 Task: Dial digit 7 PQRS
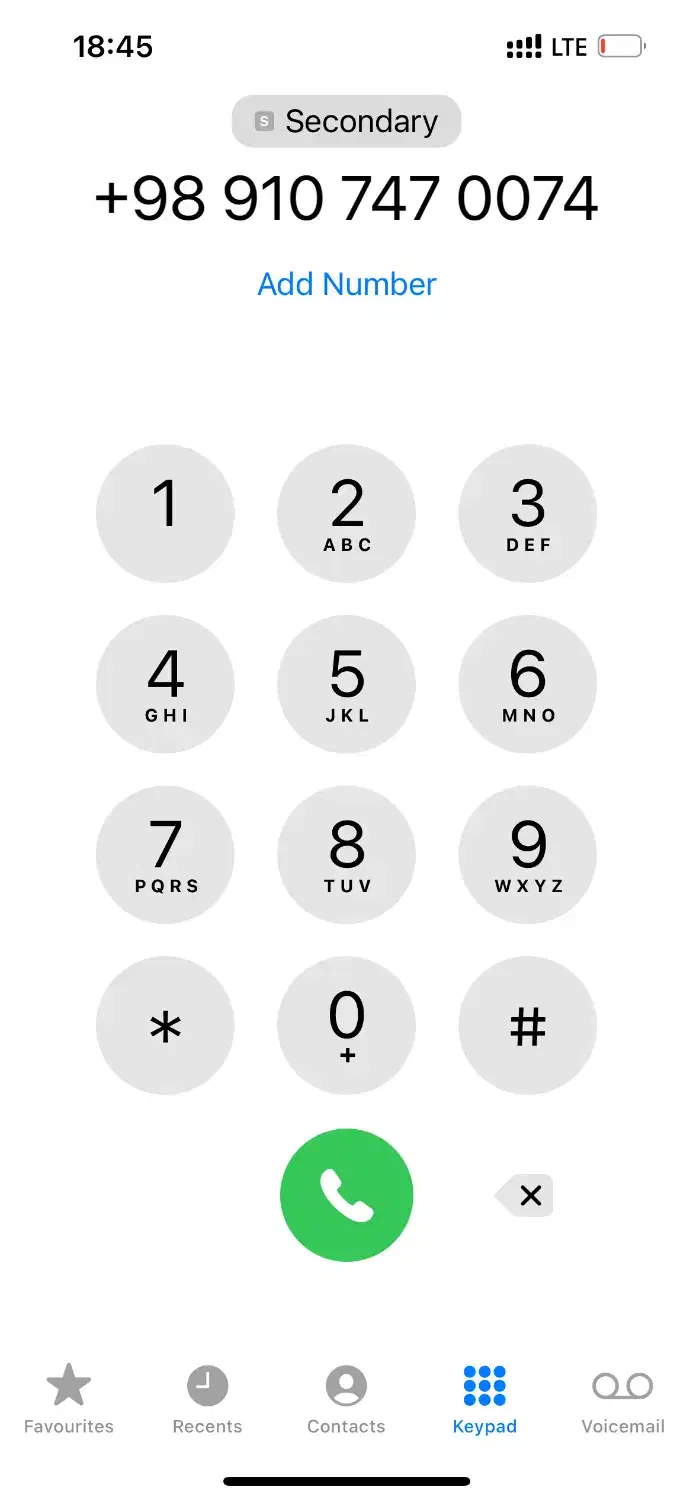[165, 855]
